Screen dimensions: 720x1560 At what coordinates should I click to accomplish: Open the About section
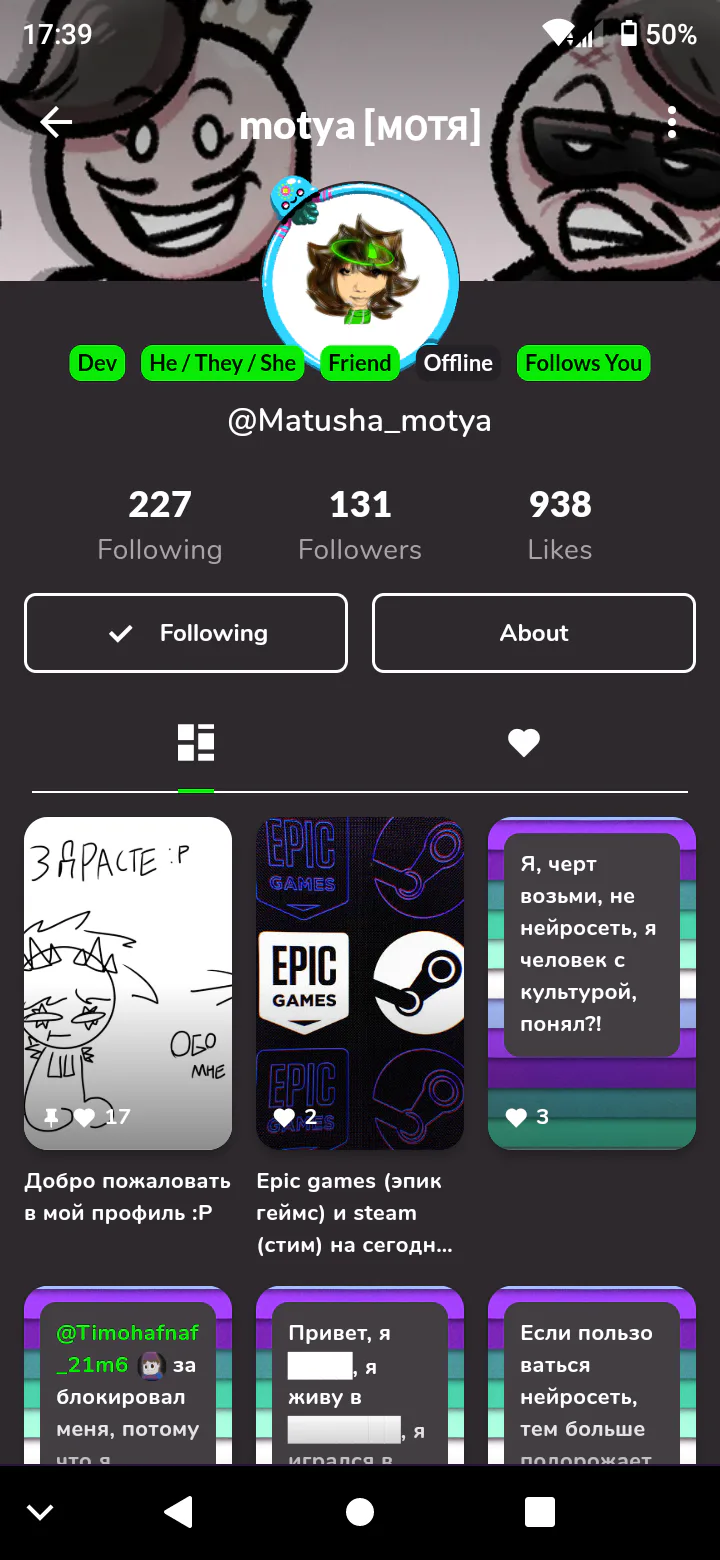click(533, 633)
